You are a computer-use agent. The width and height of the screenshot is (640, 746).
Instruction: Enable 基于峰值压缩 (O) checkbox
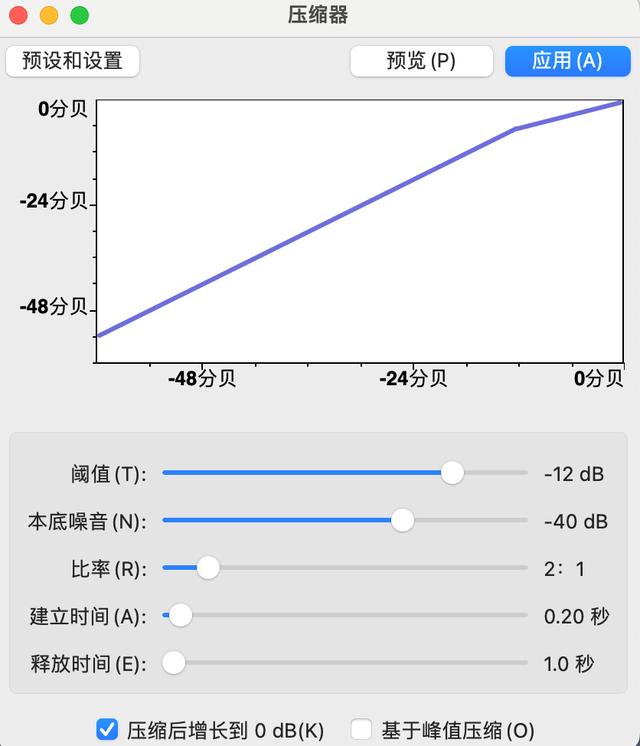click(x=361, y=729)
